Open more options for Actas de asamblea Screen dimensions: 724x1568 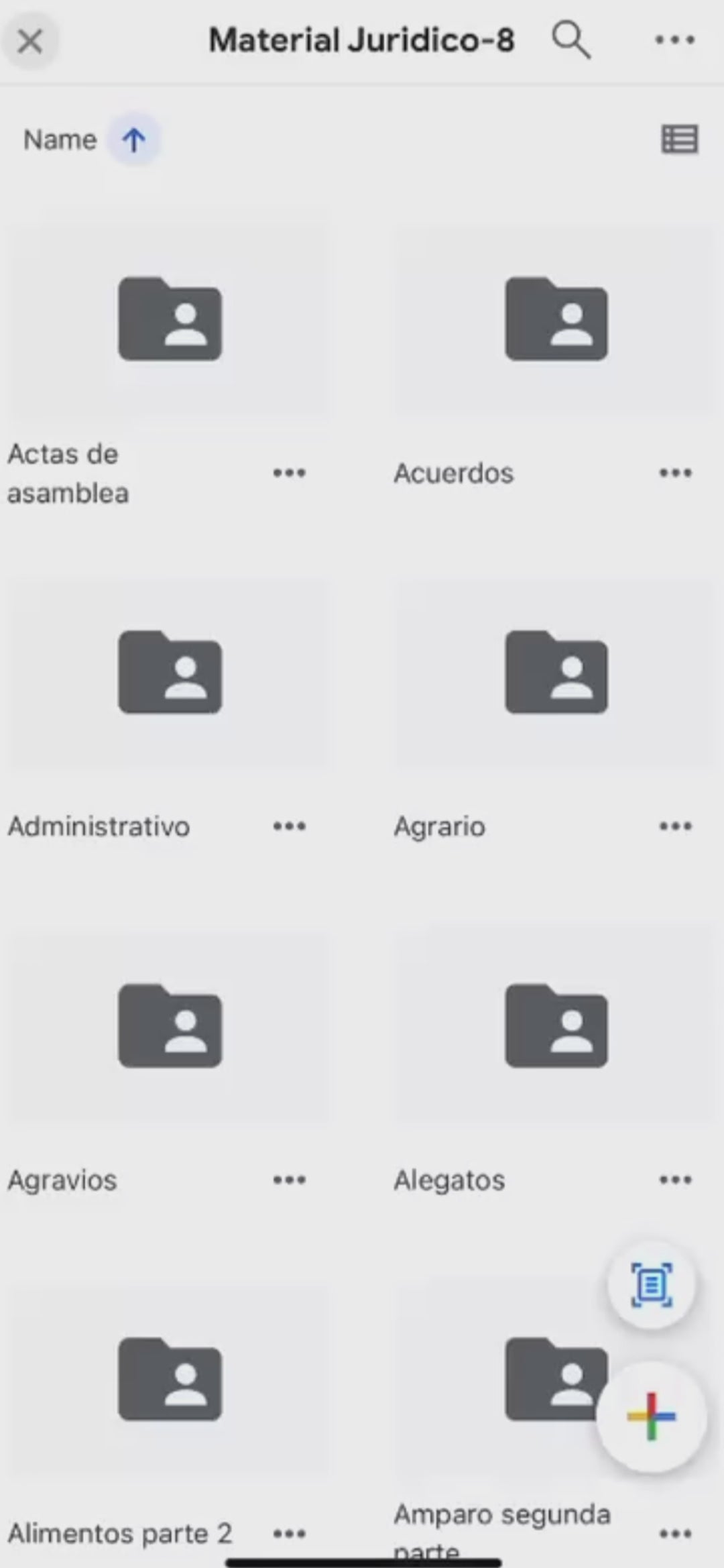pyautogui.click(x=289, y=473)
